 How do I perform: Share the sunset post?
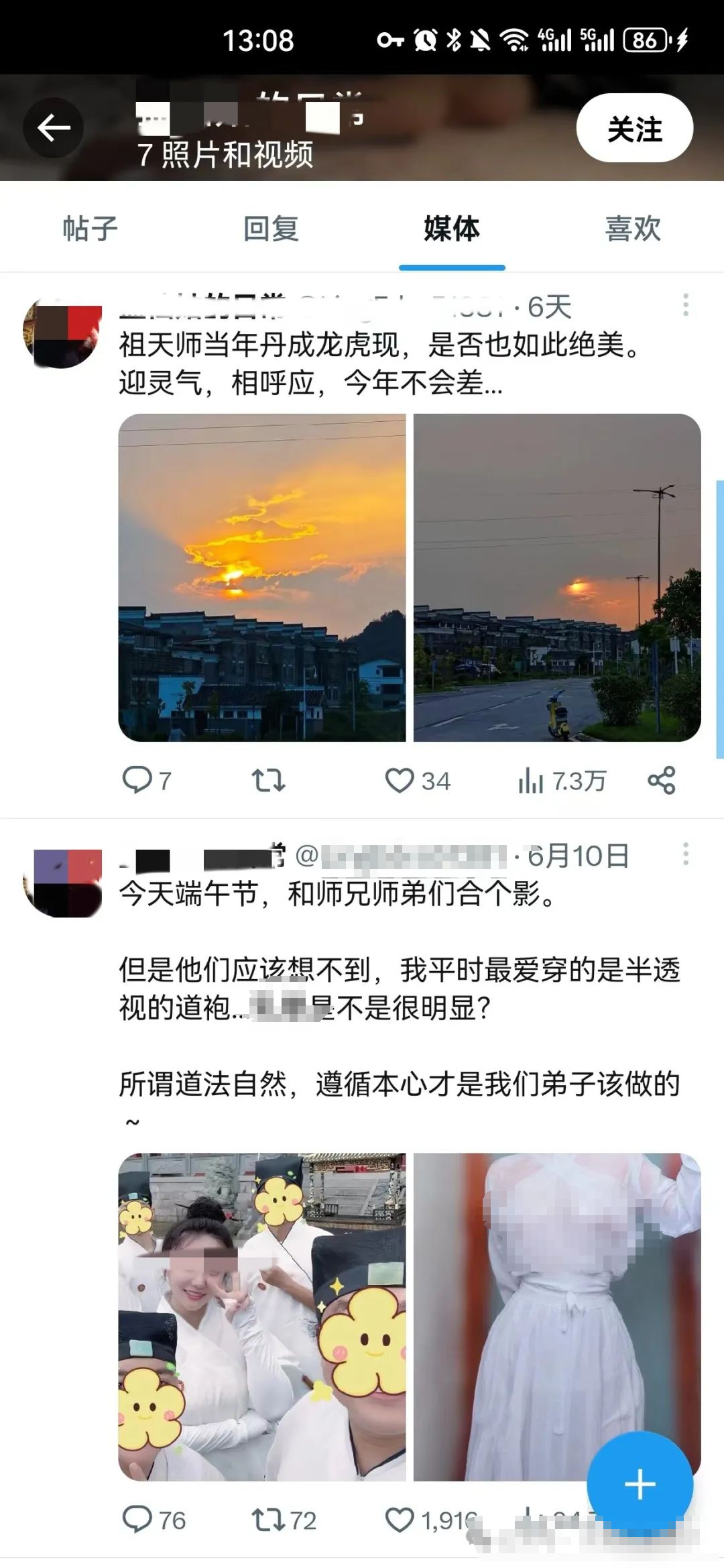pyautogui.click(x=662, y=780)
